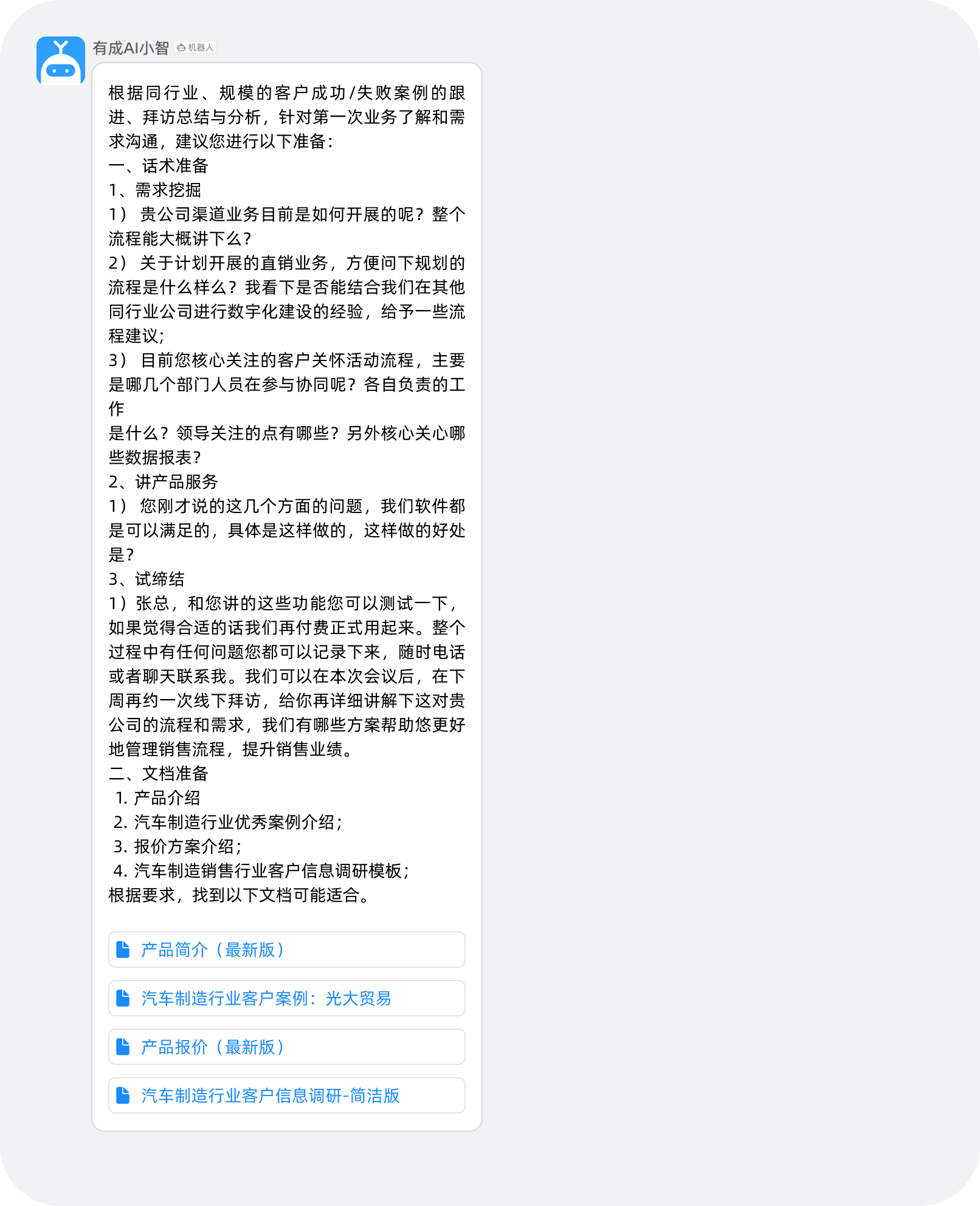
Task: Select the 产品报价 document card
Action: pos(286,1047)
